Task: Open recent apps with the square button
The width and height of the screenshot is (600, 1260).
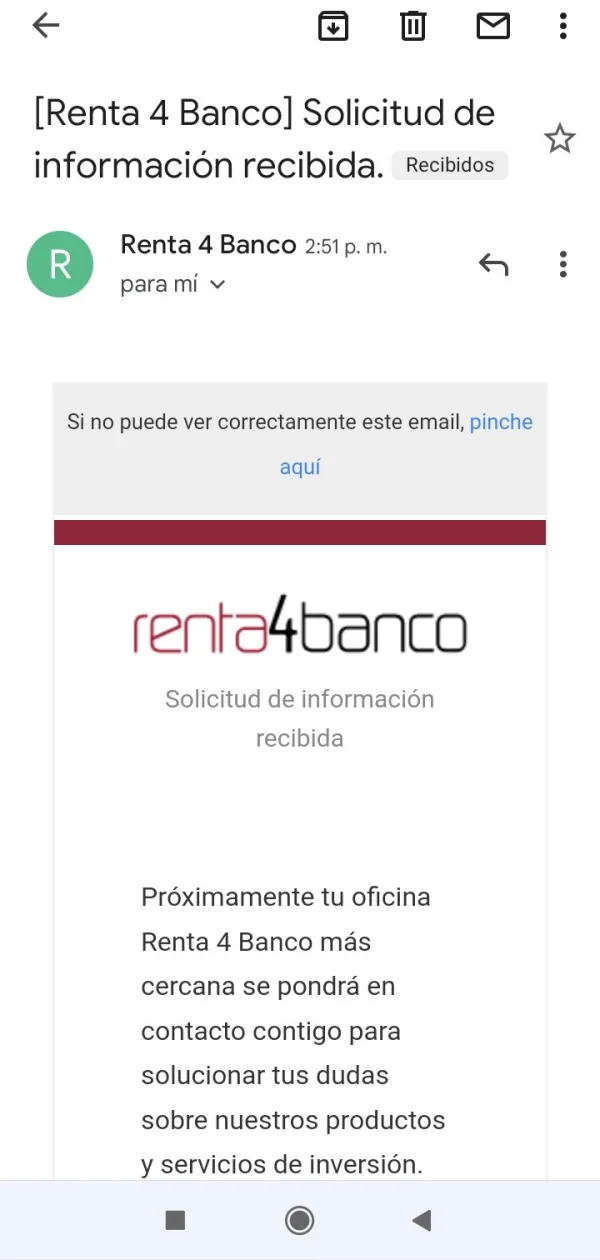Action: click(175, 1220)
